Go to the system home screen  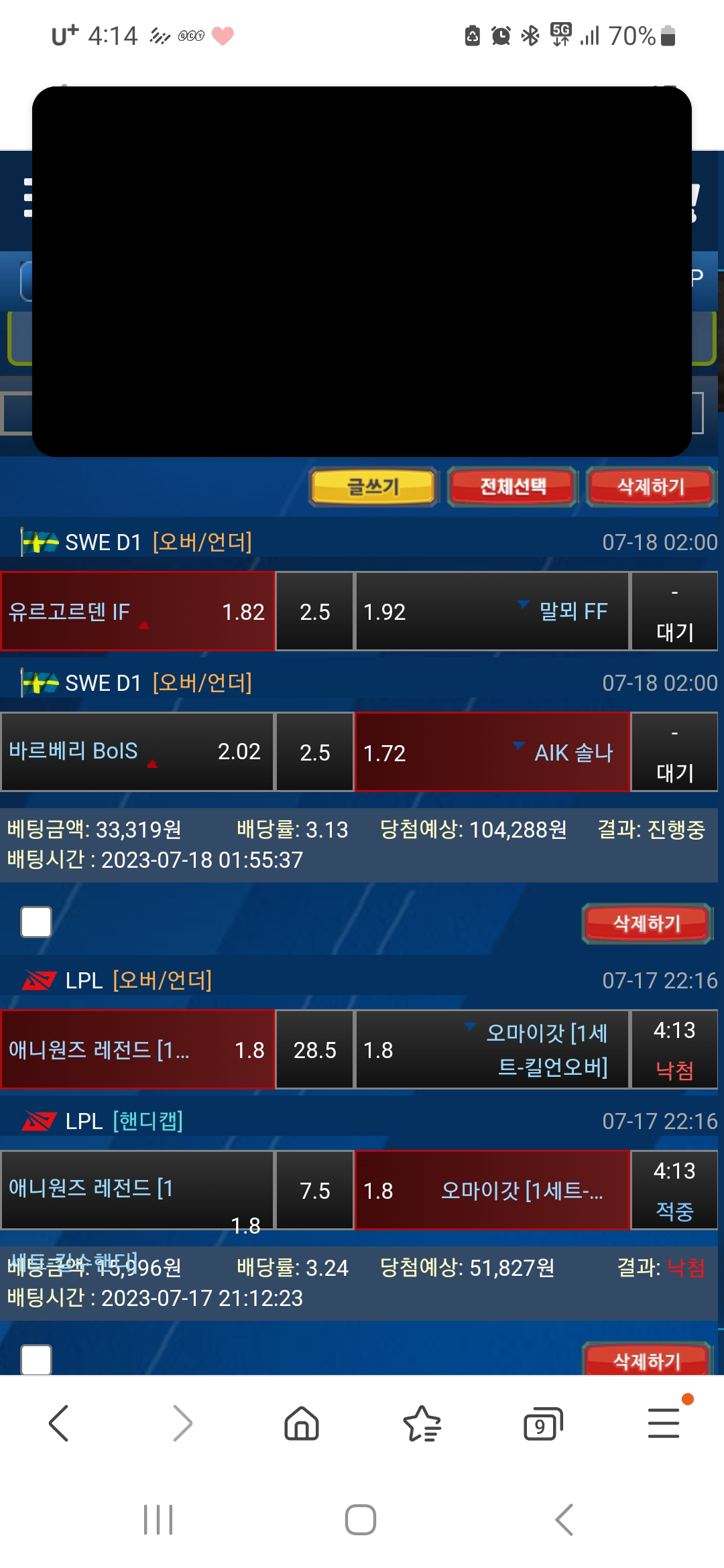(x=361, y=1520)
